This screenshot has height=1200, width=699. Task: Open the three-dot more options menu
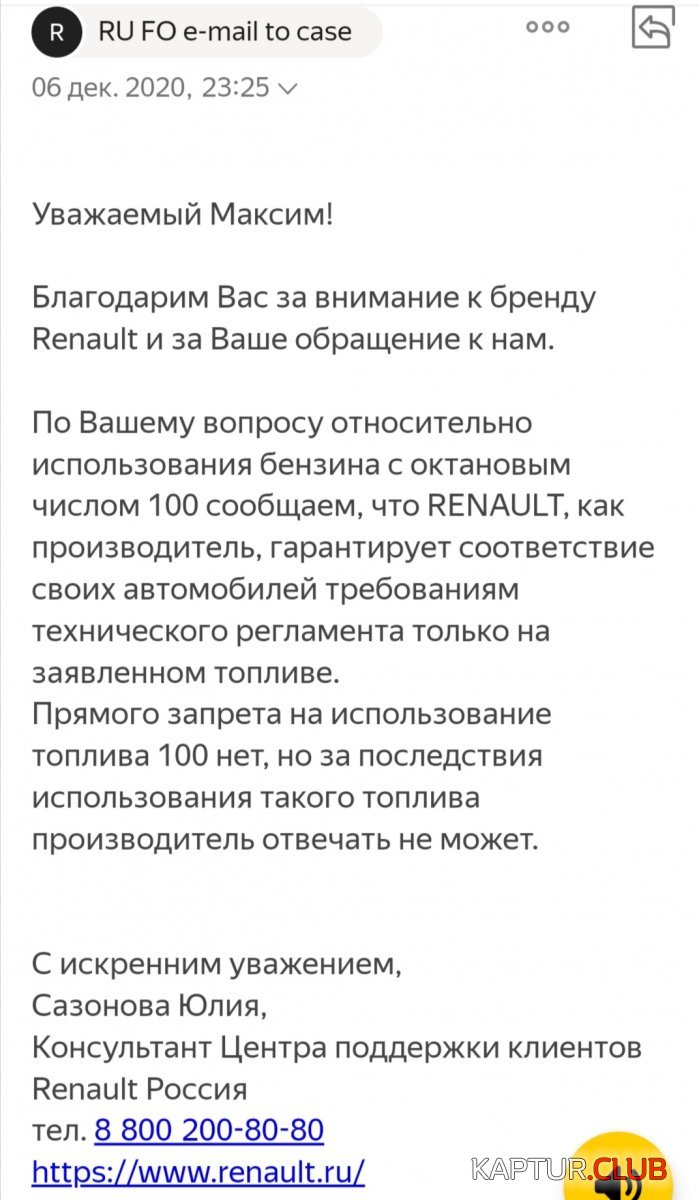pos(548,27)
